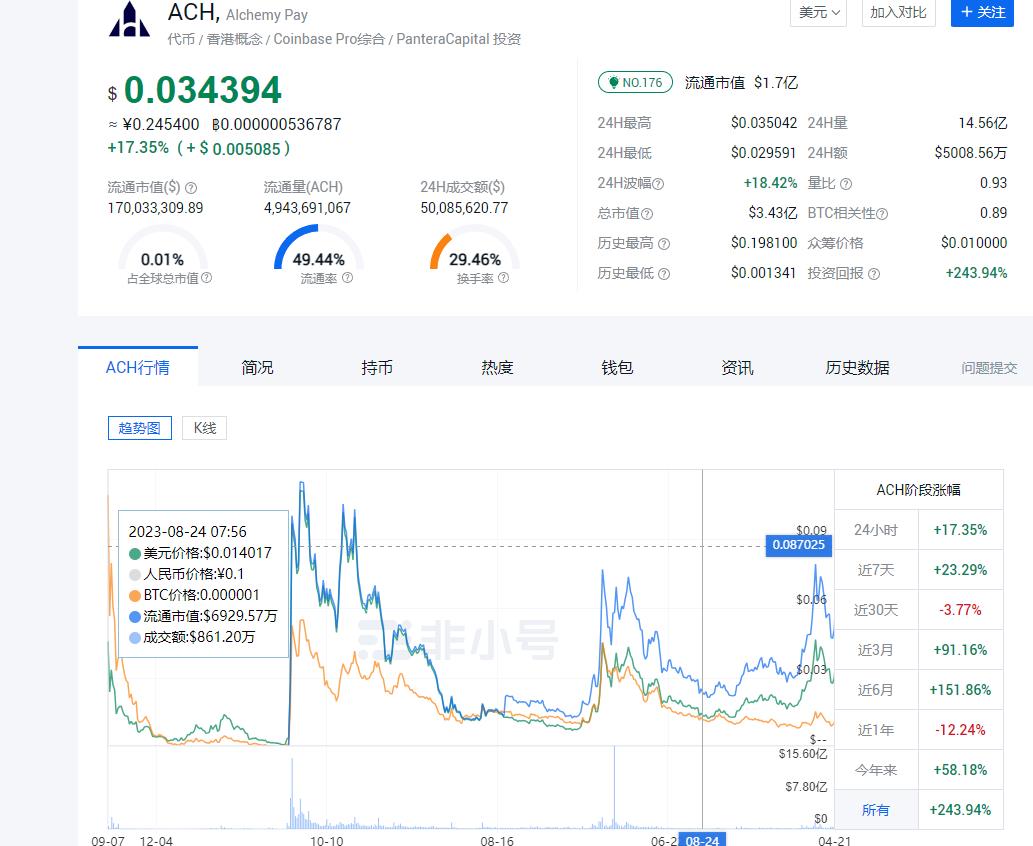This screenshot has width=1033, height=846.
Task: Select the 近3月 period row
Action: (876, 650)
